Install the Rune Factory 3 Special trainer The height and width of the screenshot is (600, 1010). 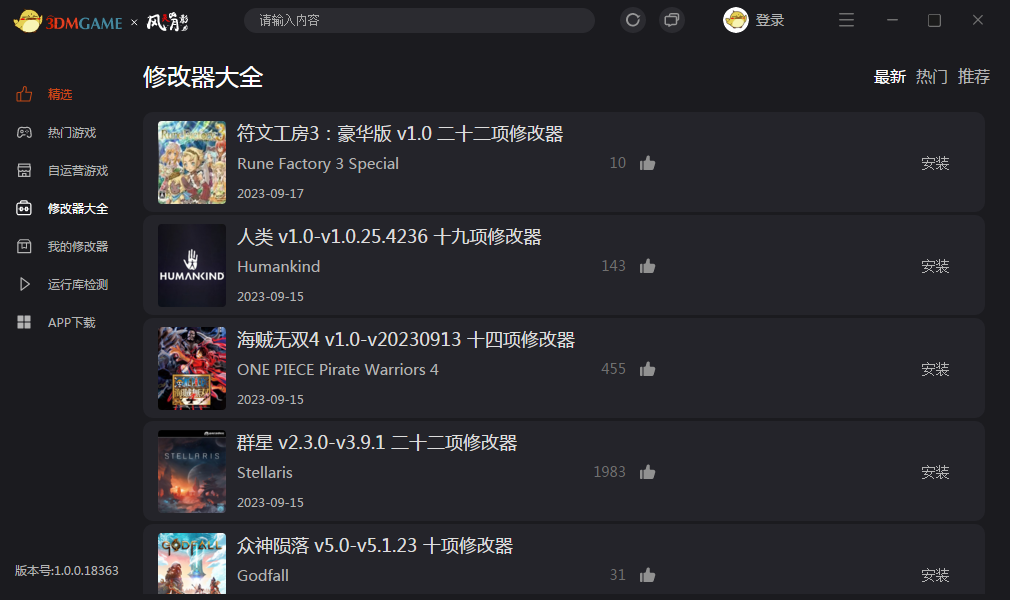pos(935,163)
